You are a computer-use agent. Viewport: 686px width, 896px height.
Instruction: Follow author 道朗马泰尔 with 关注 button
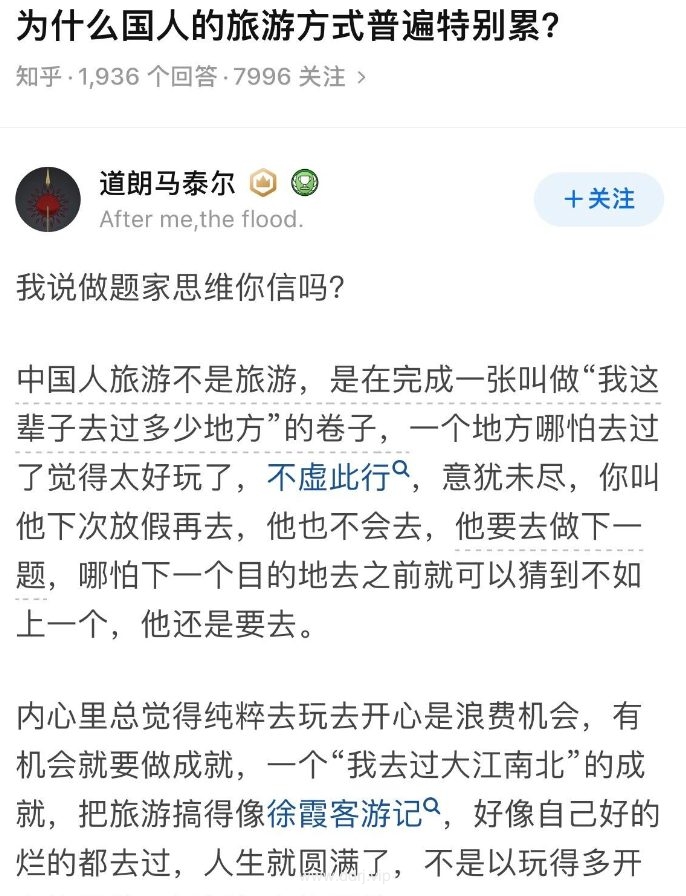(x=599, y=199)
